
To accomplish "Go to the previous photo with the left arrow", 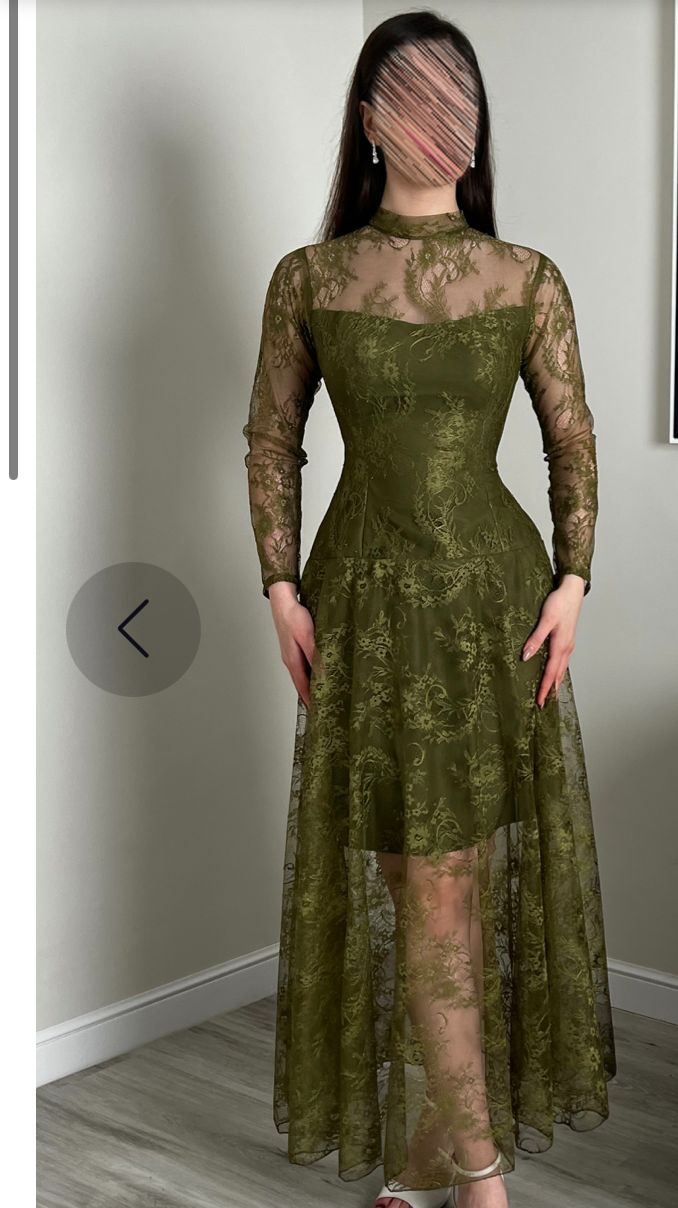I will (x=133, y=629).
